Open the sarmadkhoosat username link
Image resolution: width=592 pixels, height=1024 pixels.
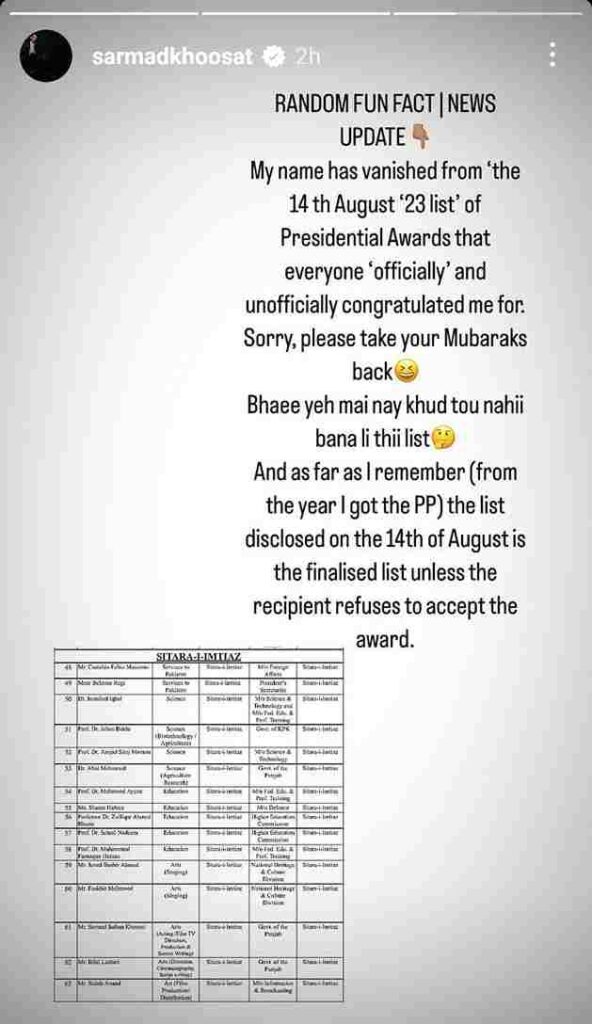[x=173, y=57]
